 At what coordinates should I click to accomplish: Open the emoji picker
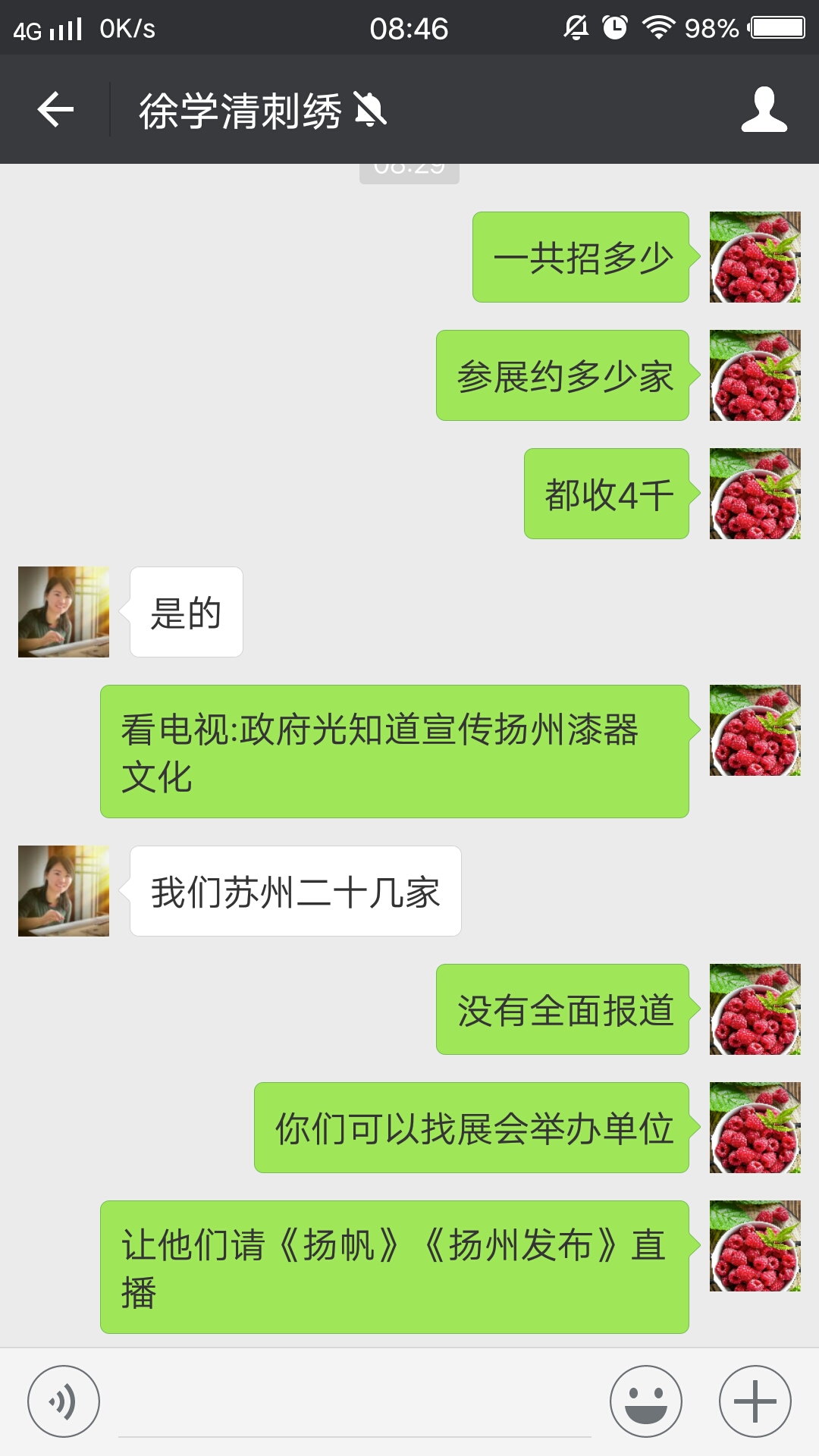coord(645,1401)
